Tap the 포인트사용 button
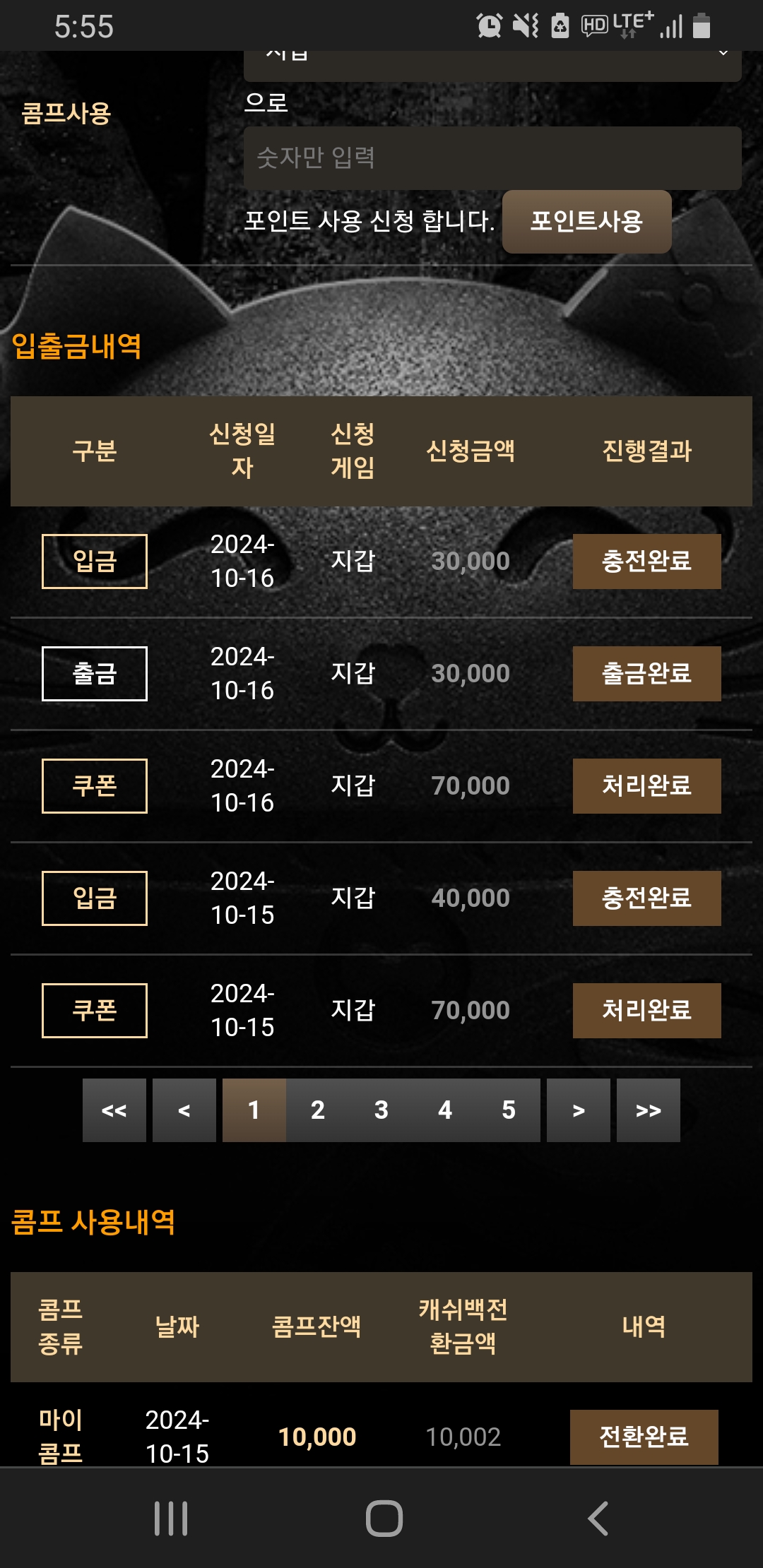This screenshot has width=763, height=1568. click(586, 222)
